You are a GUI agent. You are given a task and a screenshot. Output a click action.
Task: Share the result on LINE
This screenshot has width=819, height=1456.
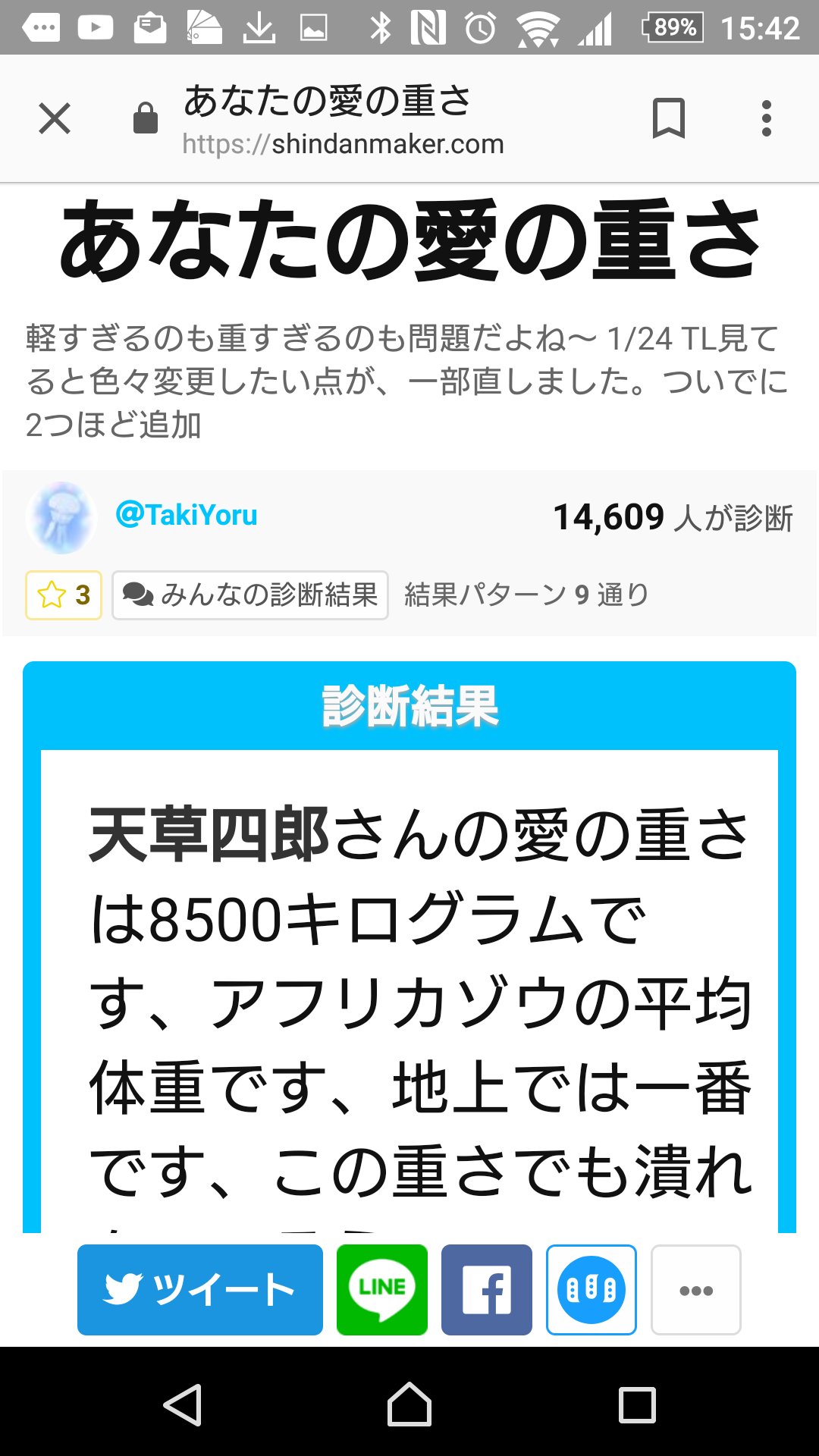coord(382,1290)
